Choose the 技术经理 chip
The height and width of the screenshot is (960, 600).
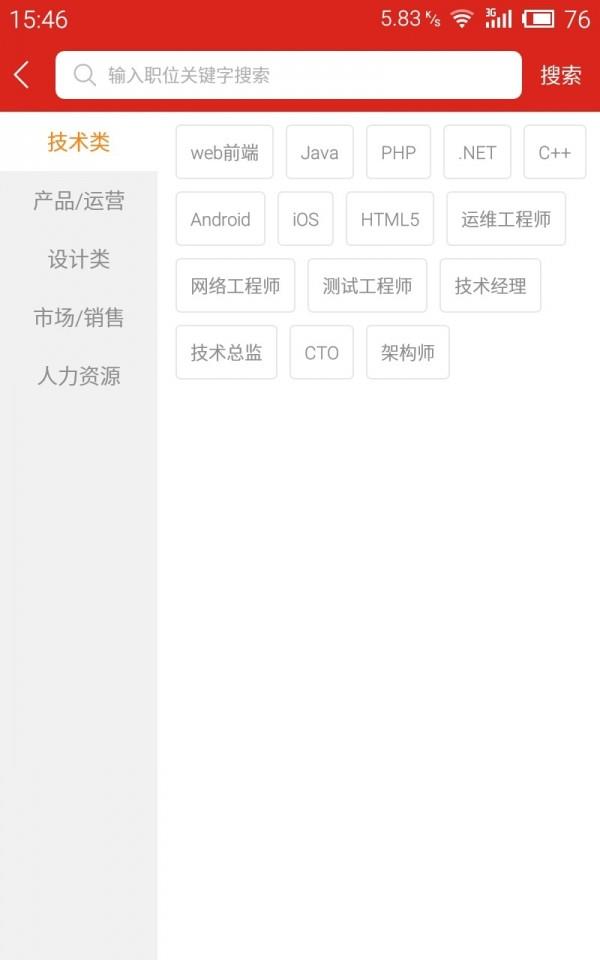490,285
